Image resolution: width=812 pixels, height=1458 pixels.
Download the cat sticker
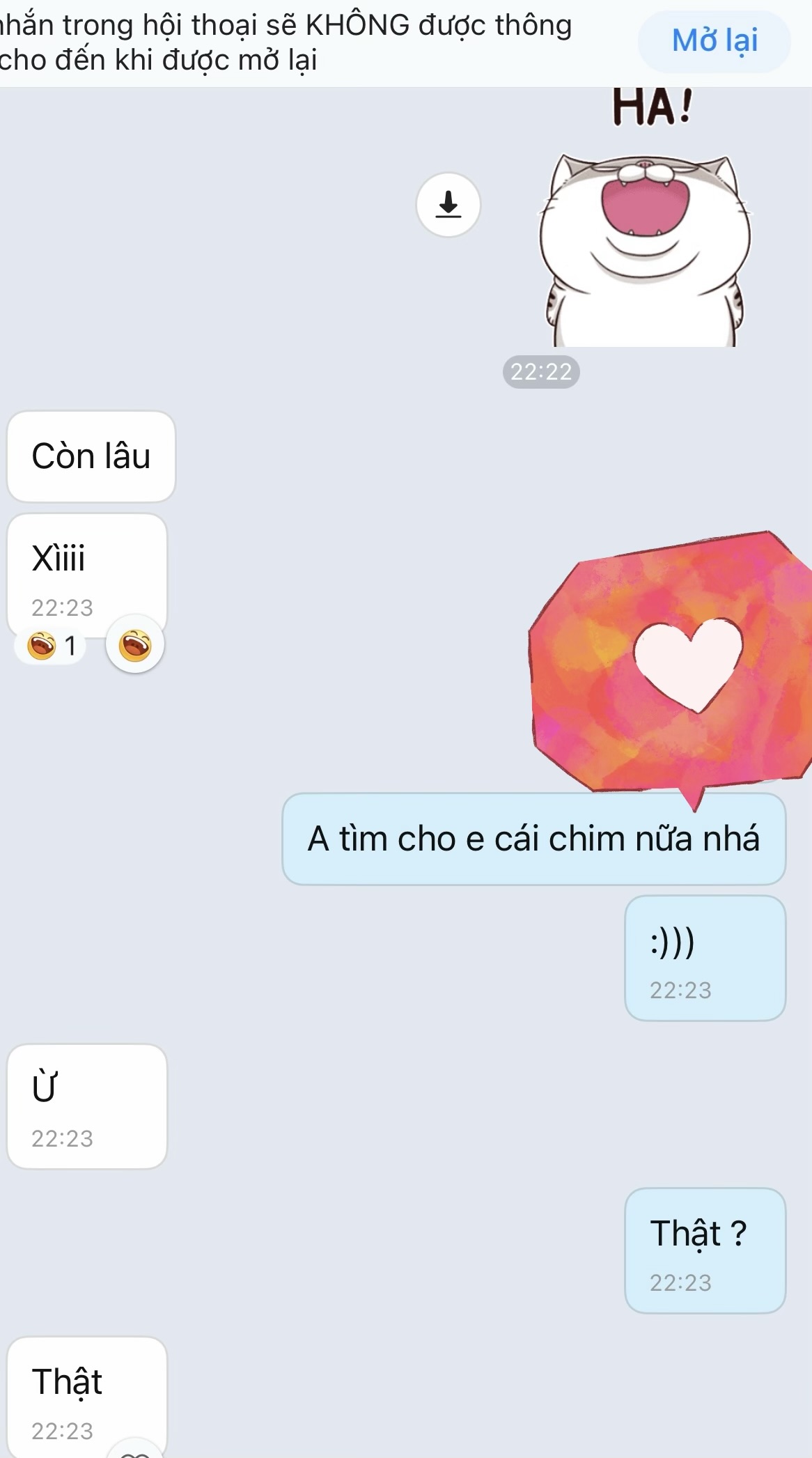point(448,205)
